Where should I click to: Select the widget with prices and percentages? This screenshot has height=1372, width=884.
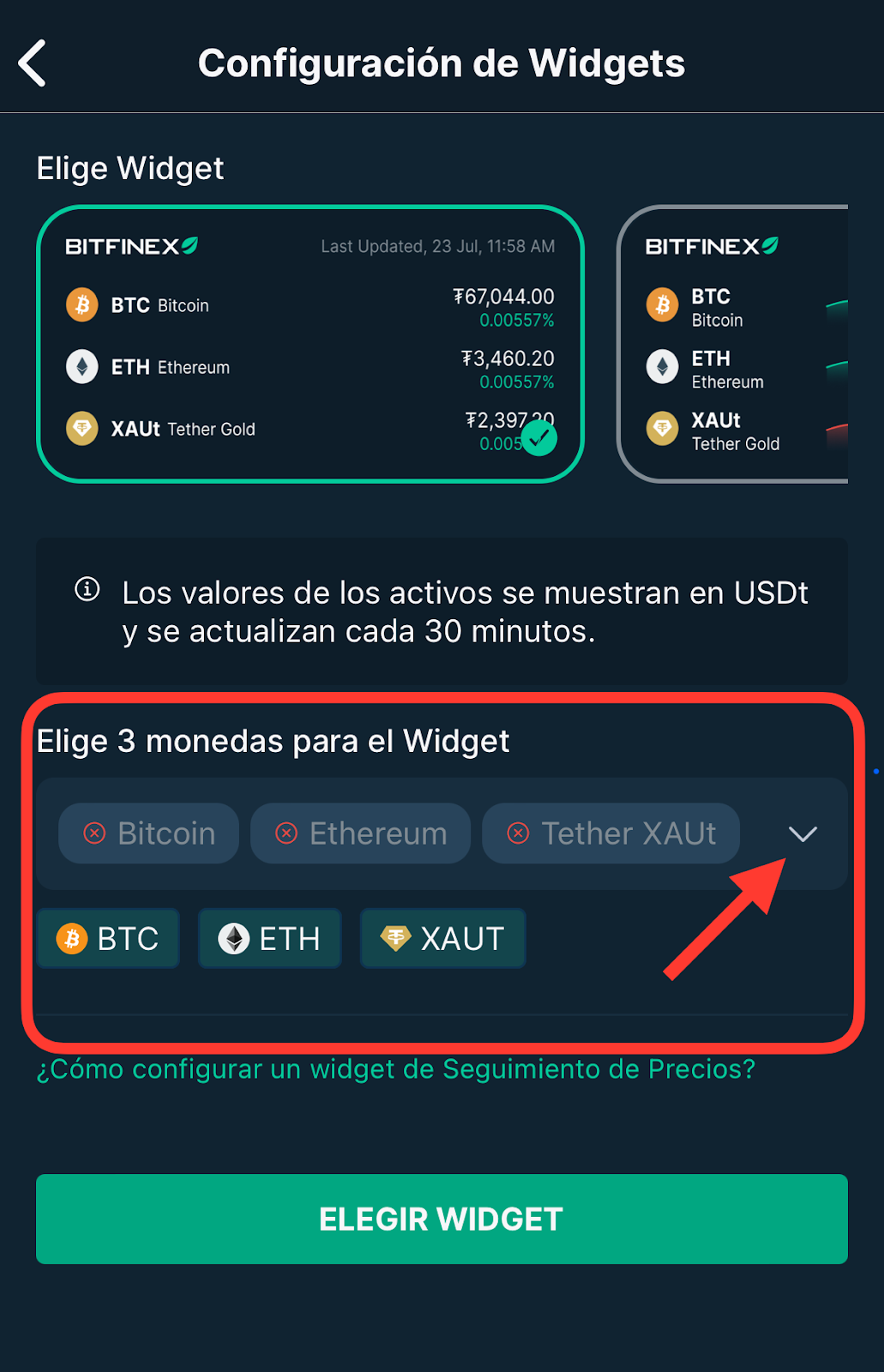pyautogui.click(x=310, y=344)
